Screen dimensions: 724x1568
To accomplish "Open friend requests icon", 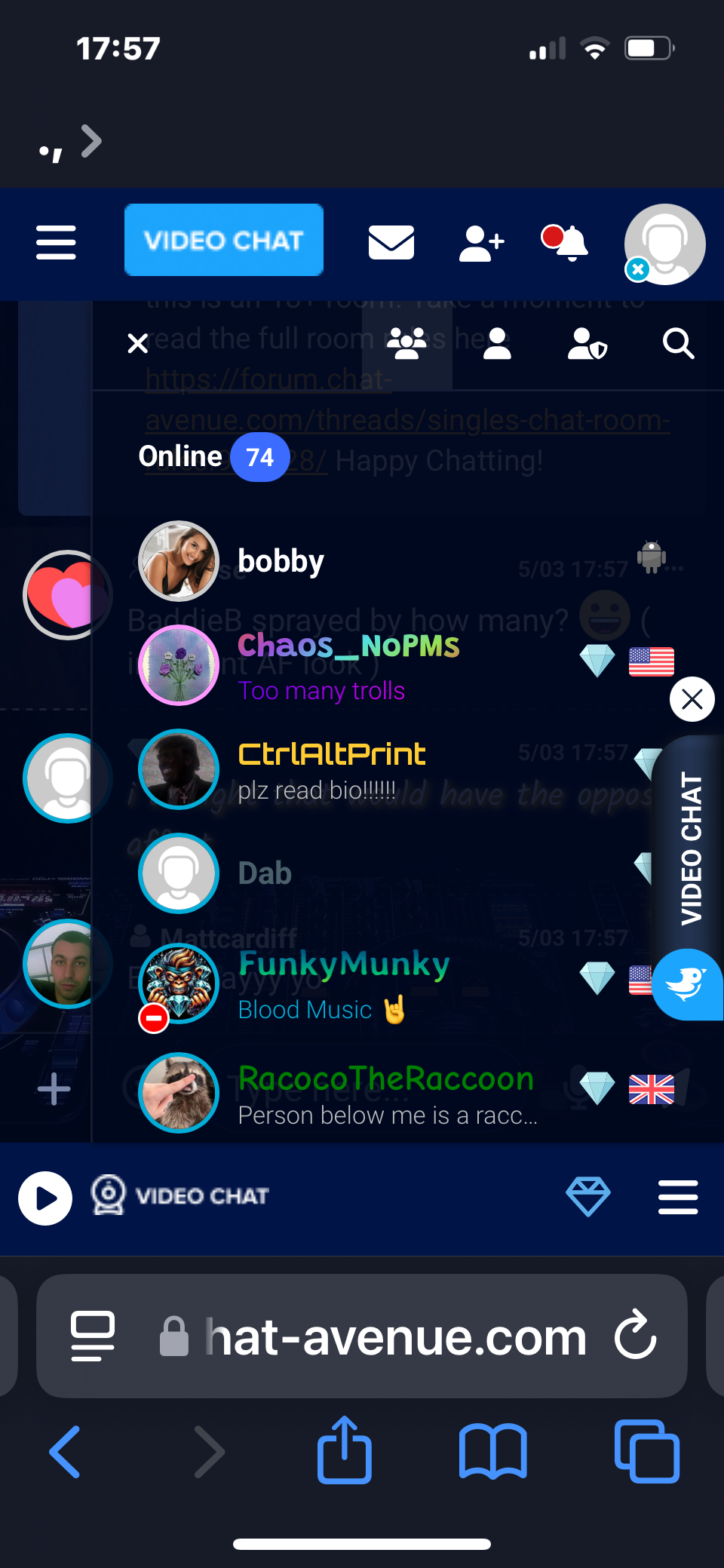I will coord(481,243).
